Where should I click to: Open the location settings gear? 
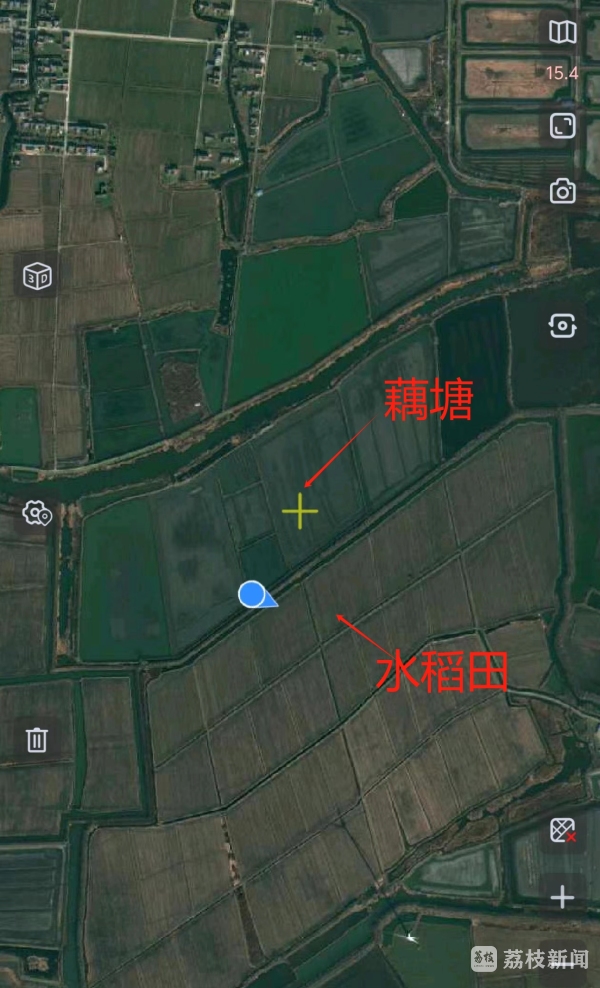[x=37, y=514]
